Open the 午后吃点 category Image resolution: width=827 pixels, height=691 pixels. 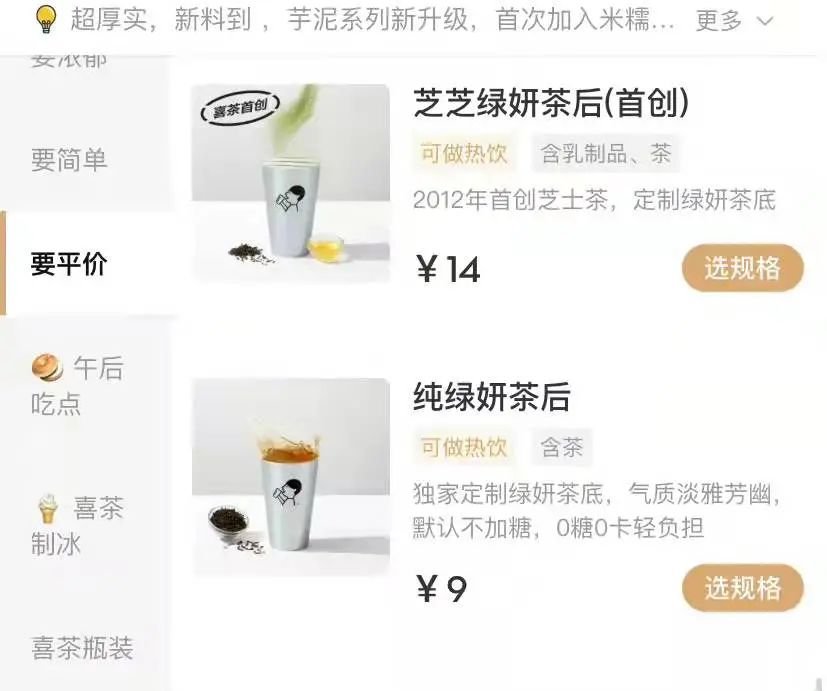click(x=76, y=386)
